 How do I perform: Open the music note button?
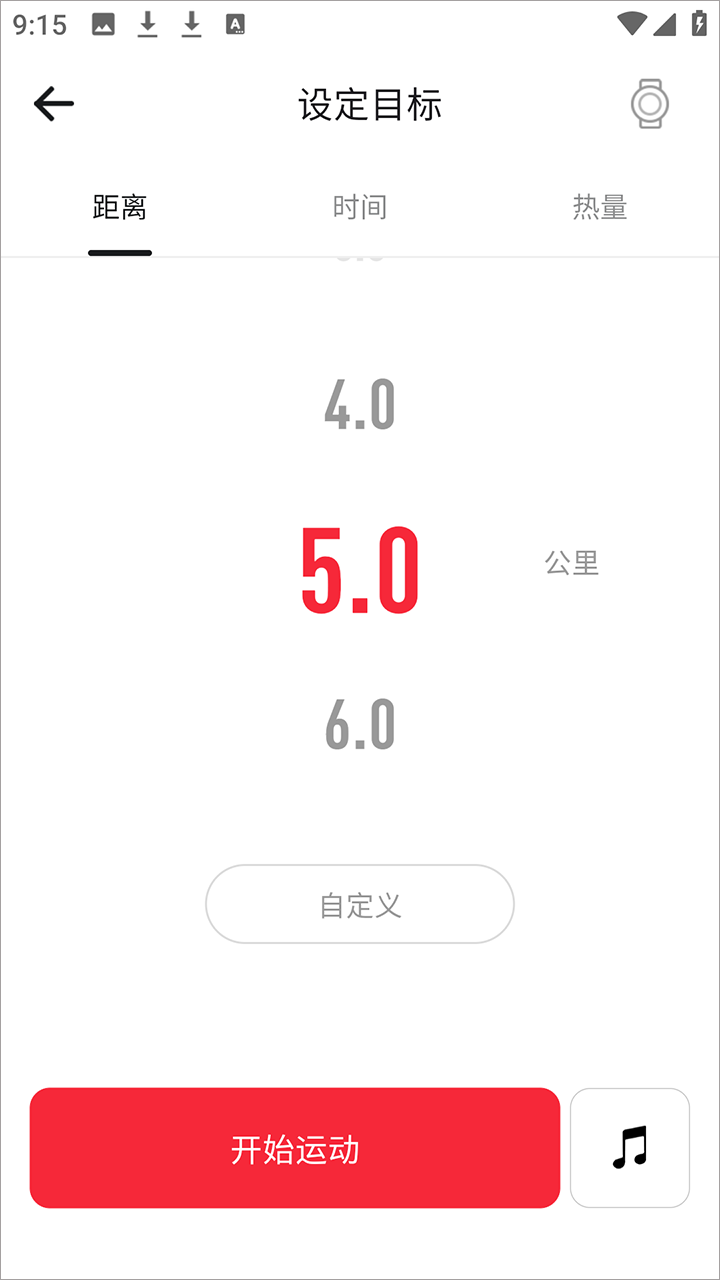pyautogui.click(x=630, y=1148)
